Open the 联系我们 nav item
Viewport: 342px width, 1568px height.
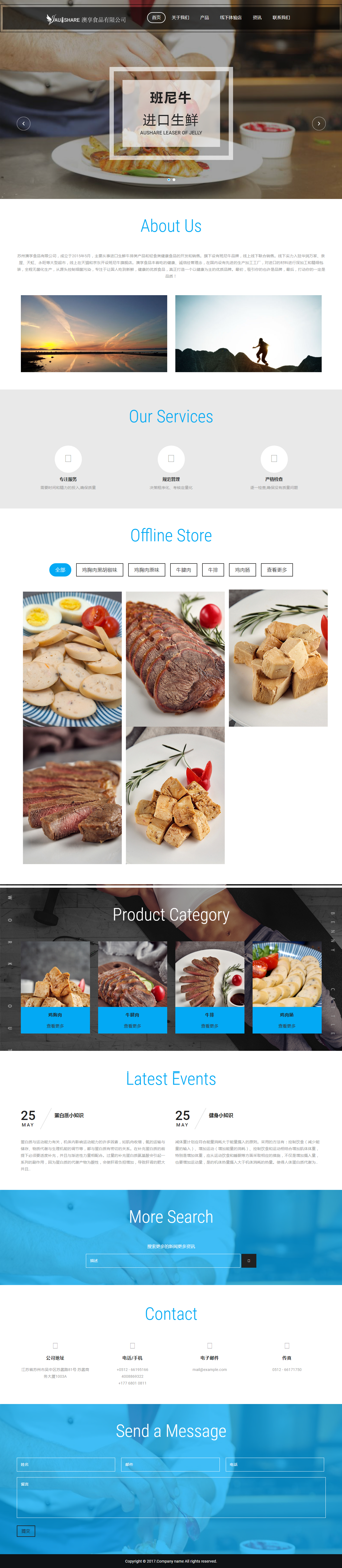[281, 18]
